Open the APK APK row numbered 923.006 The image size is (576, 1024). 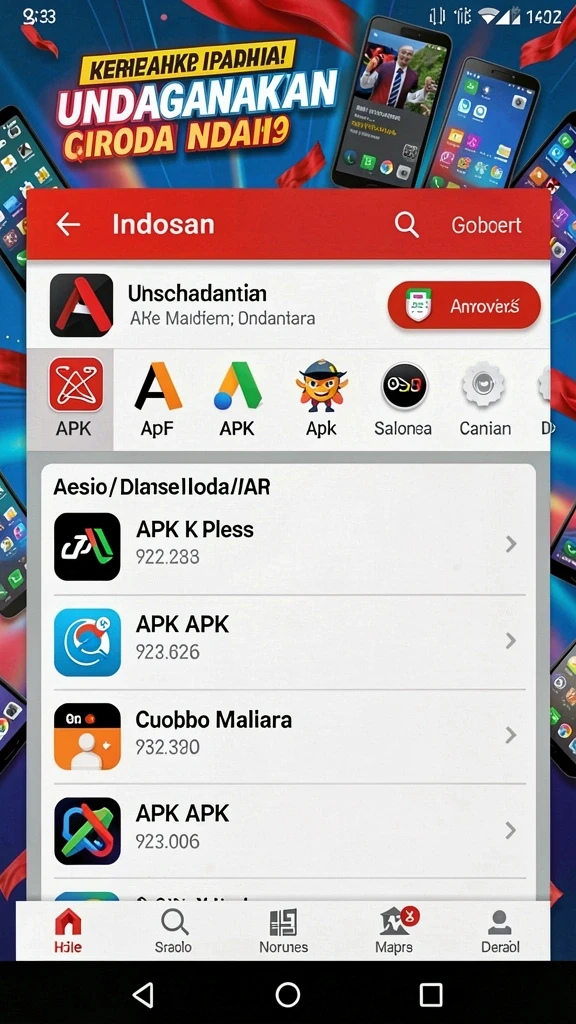tap(289, 831)
